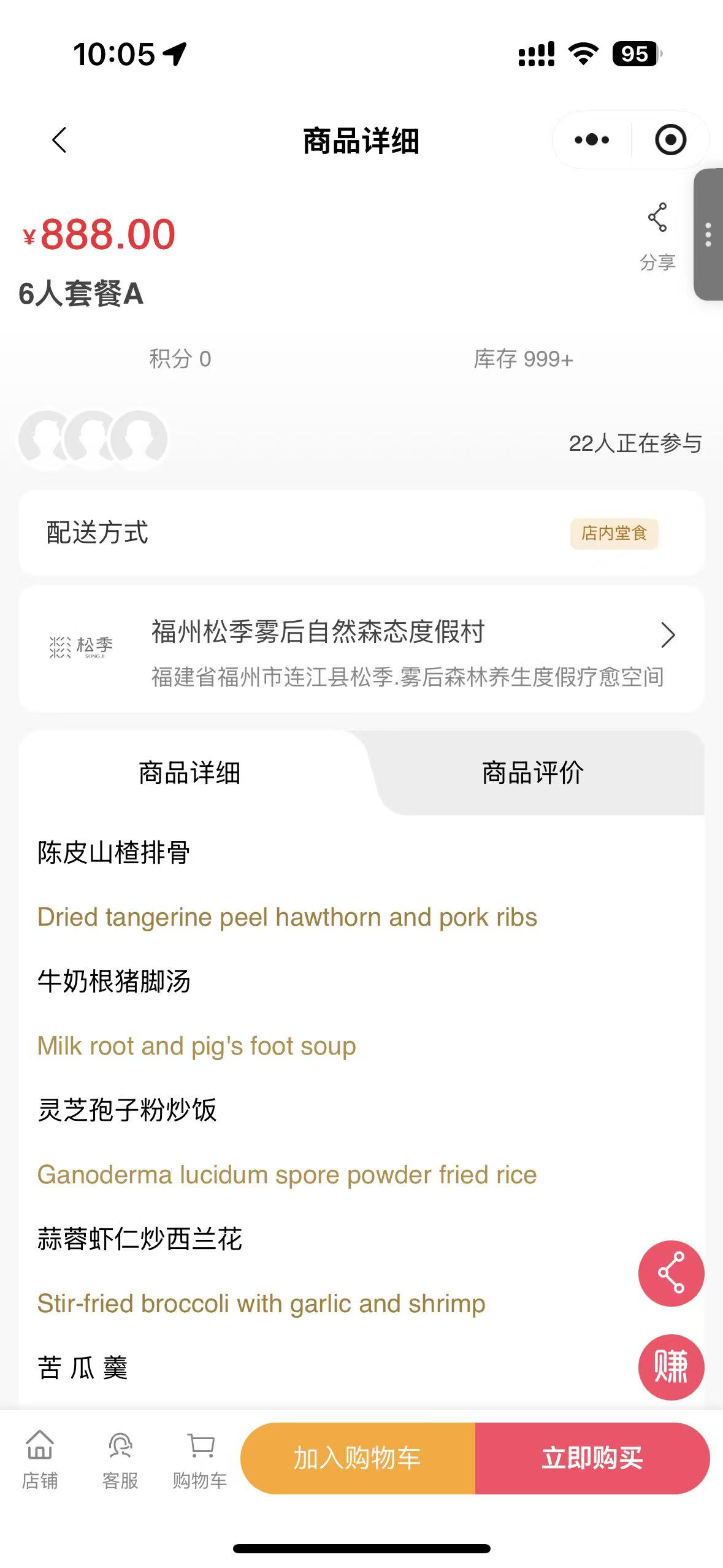Buy now with 立即购买 button

tap(592, 1458)
